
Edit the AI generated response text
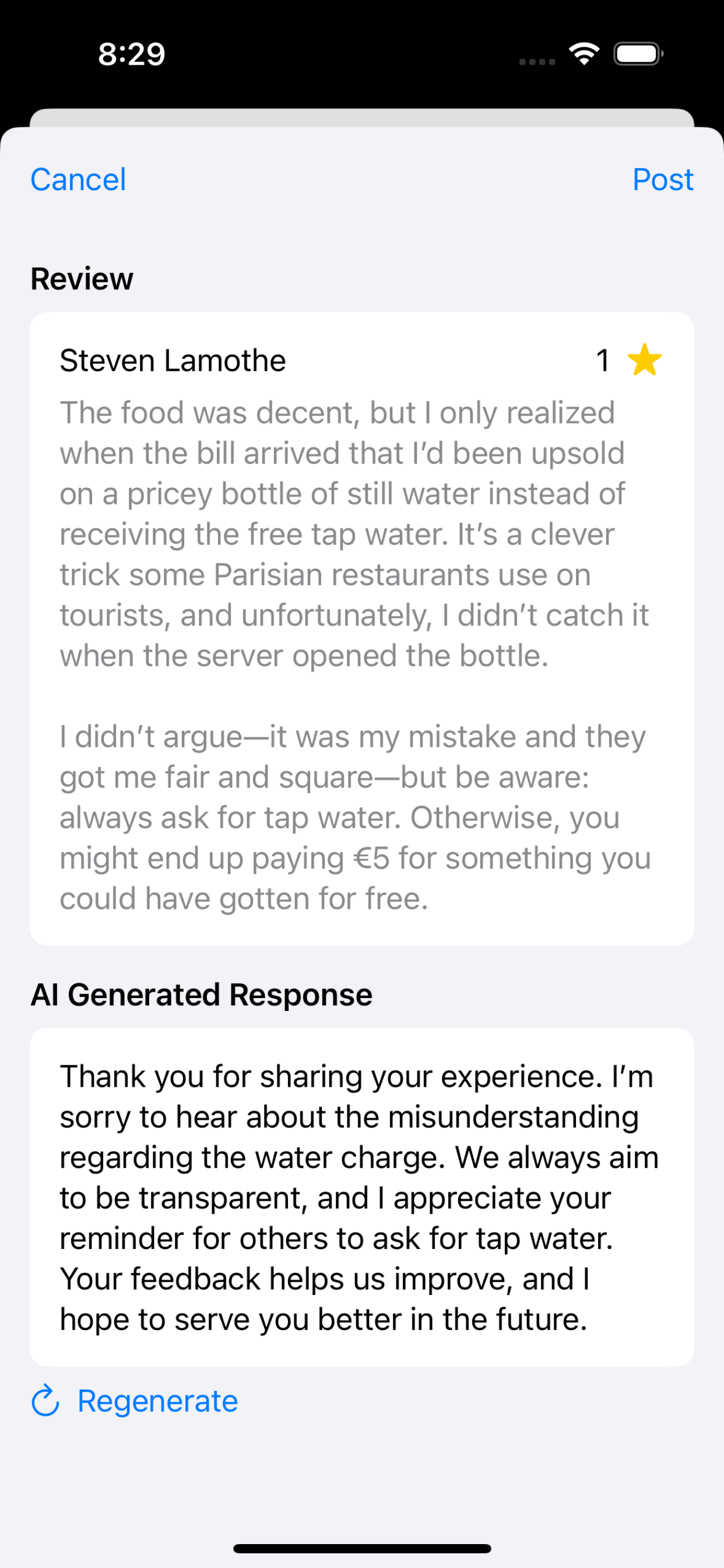361,1196
